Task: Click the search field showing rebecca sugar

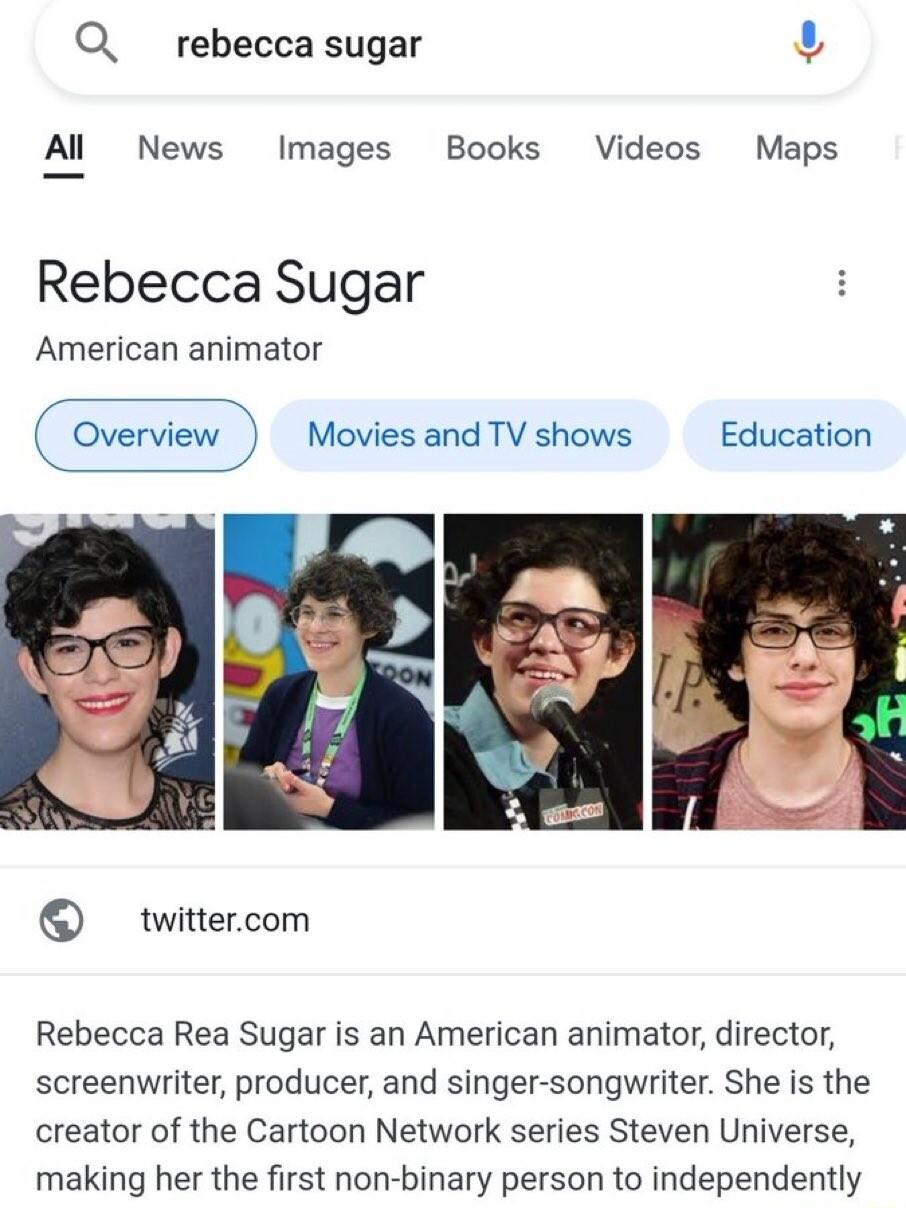Action: click(300, 42)
